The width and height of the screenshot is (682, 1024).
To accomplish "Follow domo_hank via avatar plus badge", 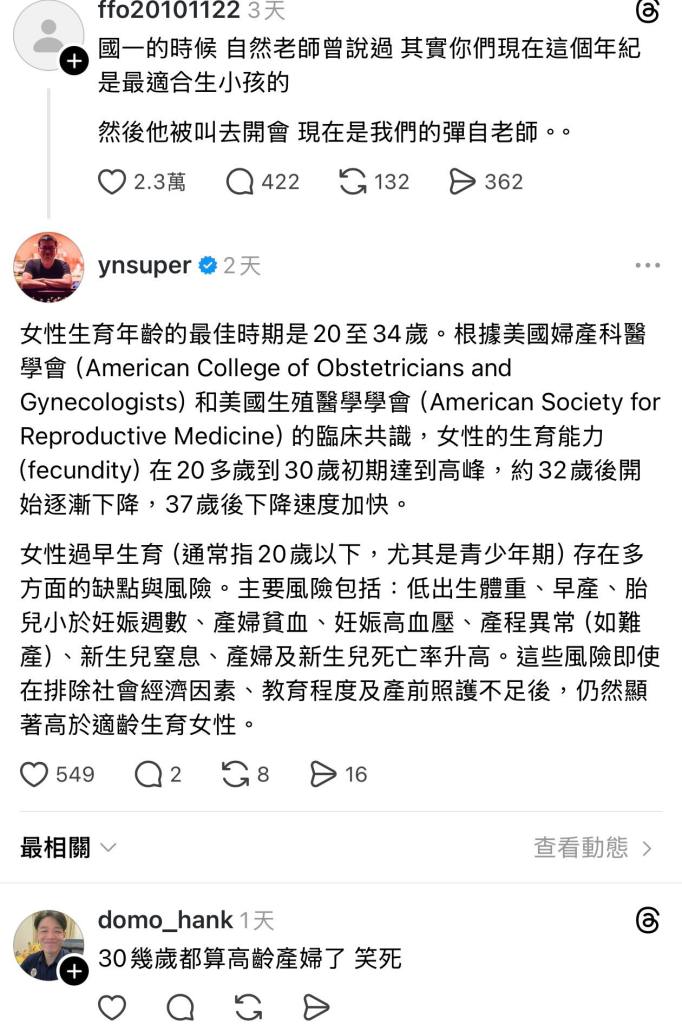I will 75,972.
